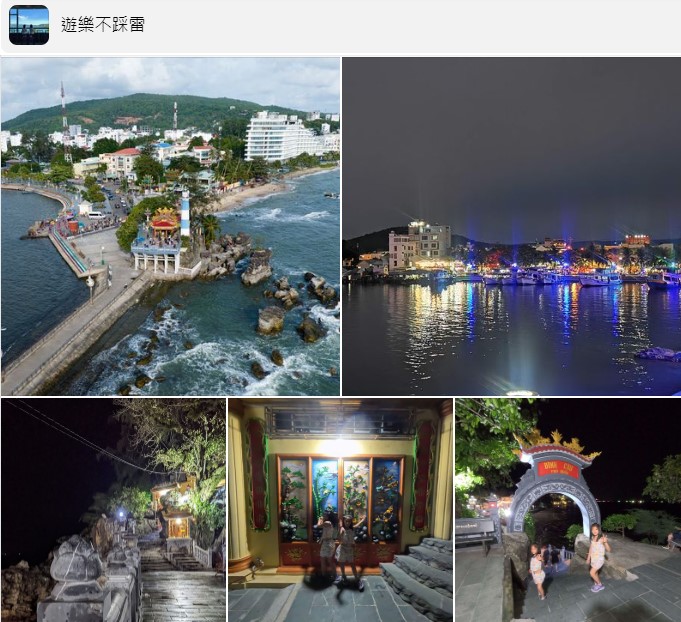Open the 遊樂不踩雷 page name

click(103, 25)
